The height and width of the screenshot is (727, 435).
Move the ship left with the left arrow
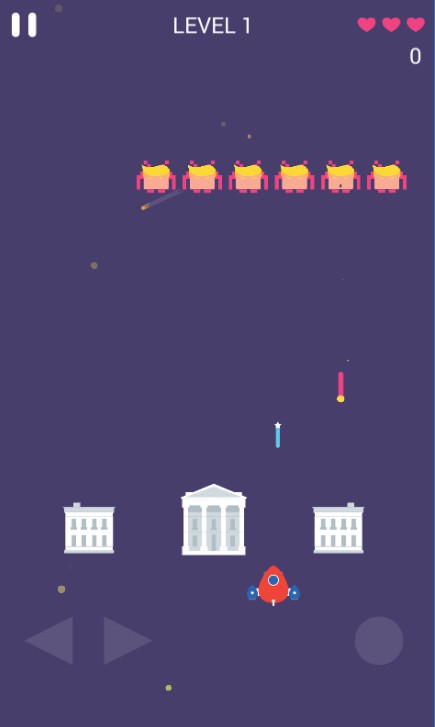50,640
